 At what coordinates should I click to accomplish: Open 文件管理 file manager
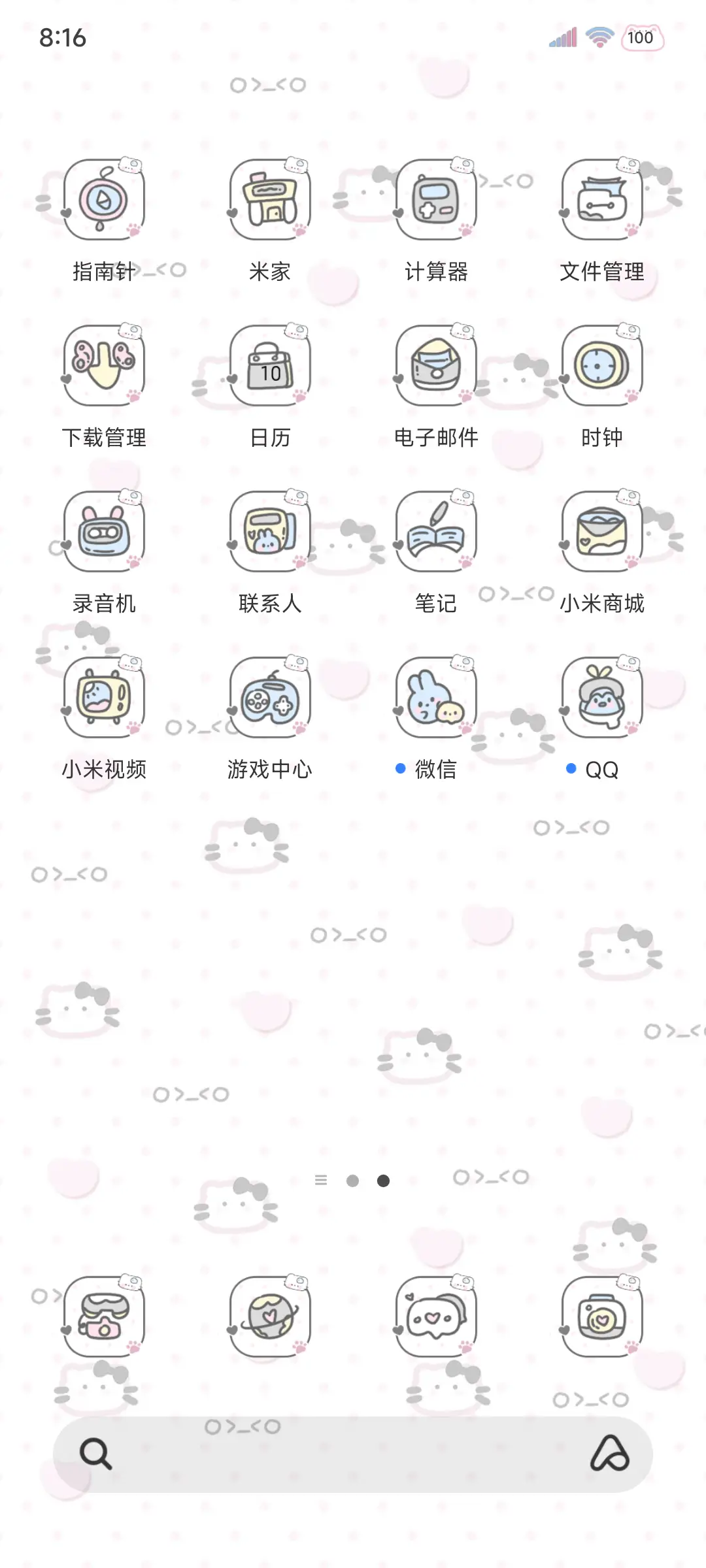pyautogui.click(x=601, y=199)
